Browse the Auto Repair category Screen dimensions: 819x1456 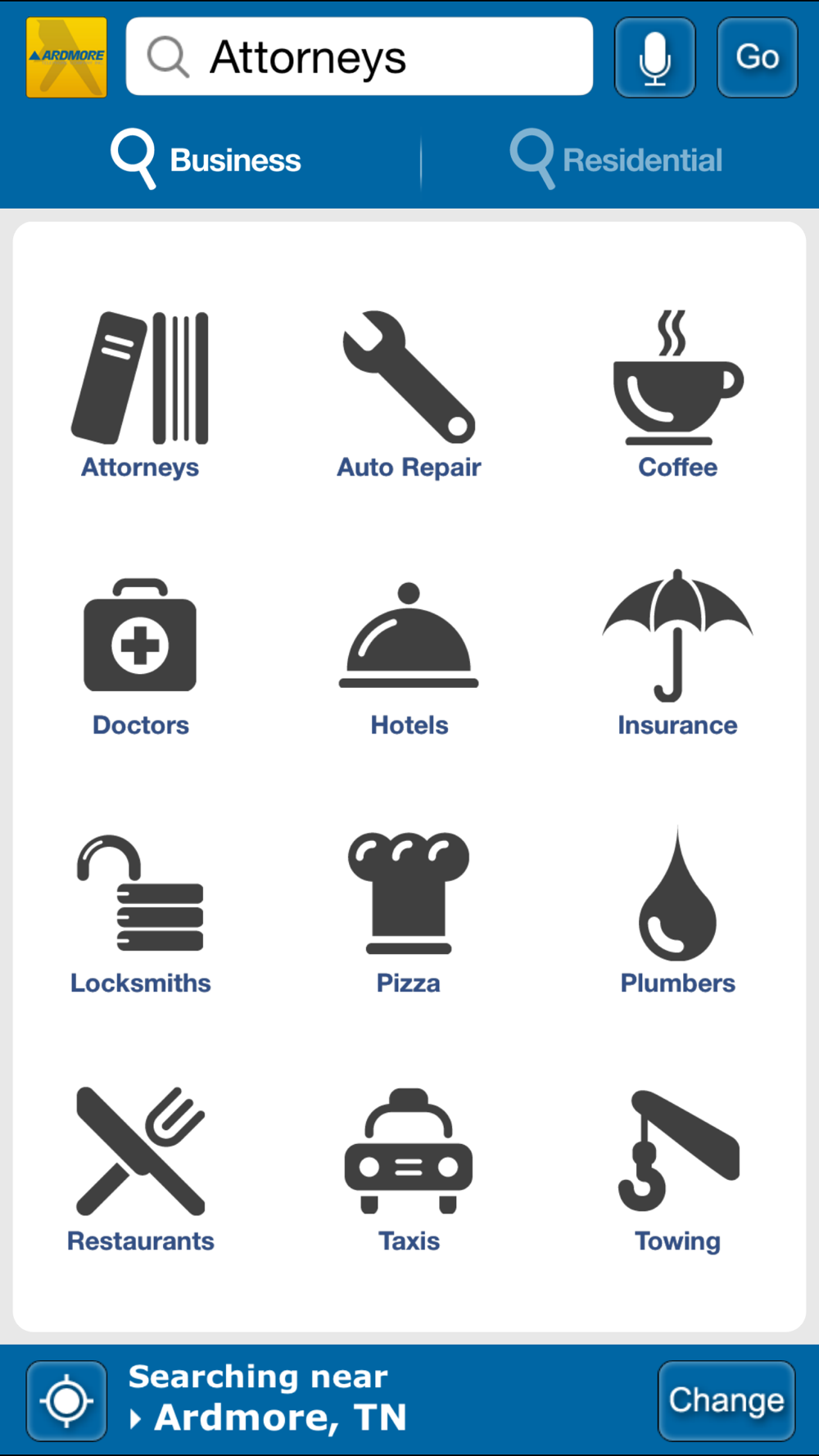tap(409, 395)
